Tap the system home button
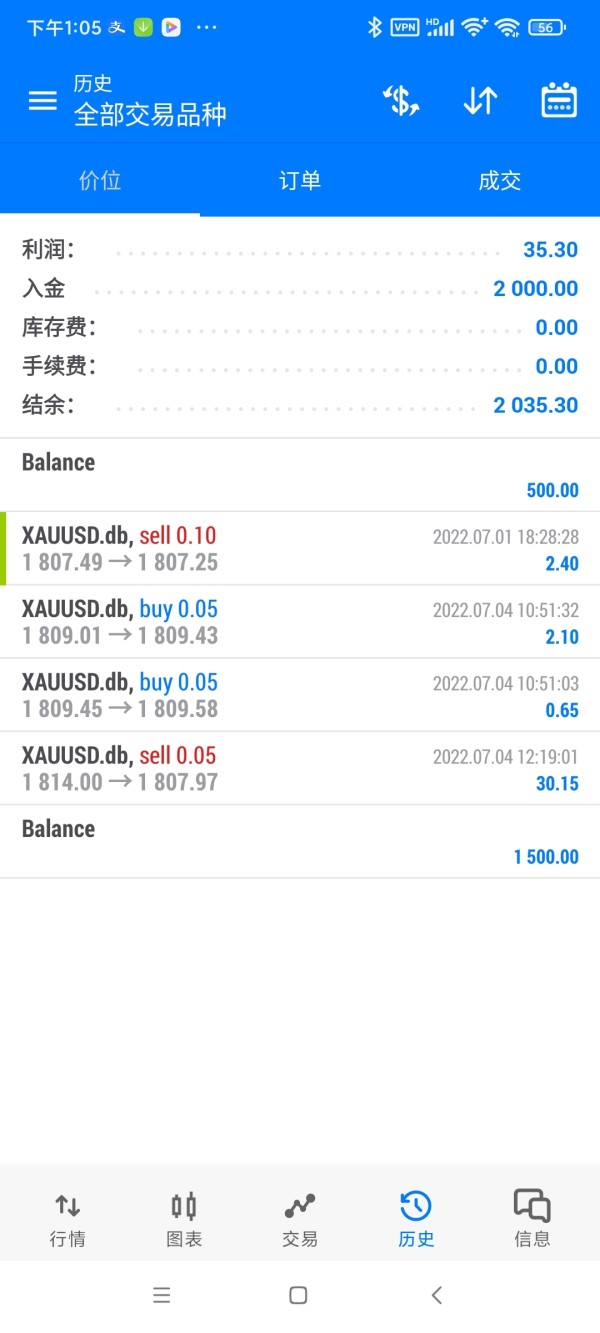Screen dimensions: 600x1333 [298, 1295]
